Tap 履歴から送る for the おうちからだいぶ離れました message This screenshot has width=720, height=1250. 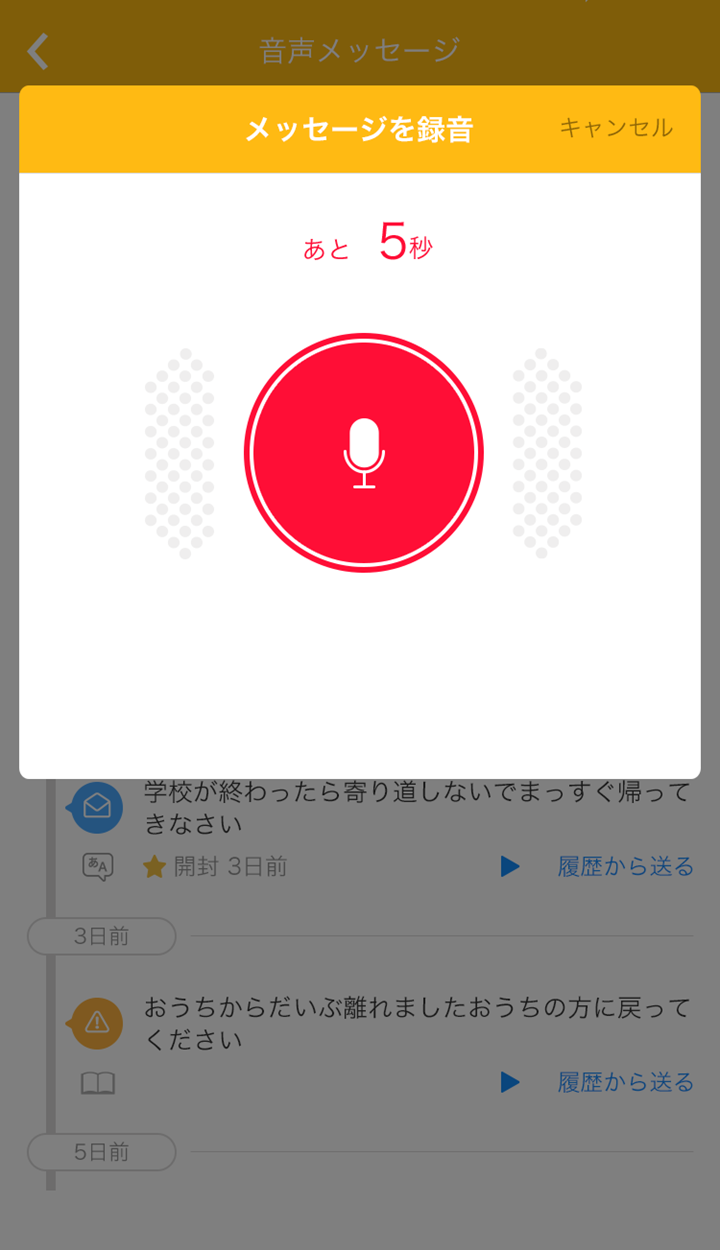point(626,1082)
